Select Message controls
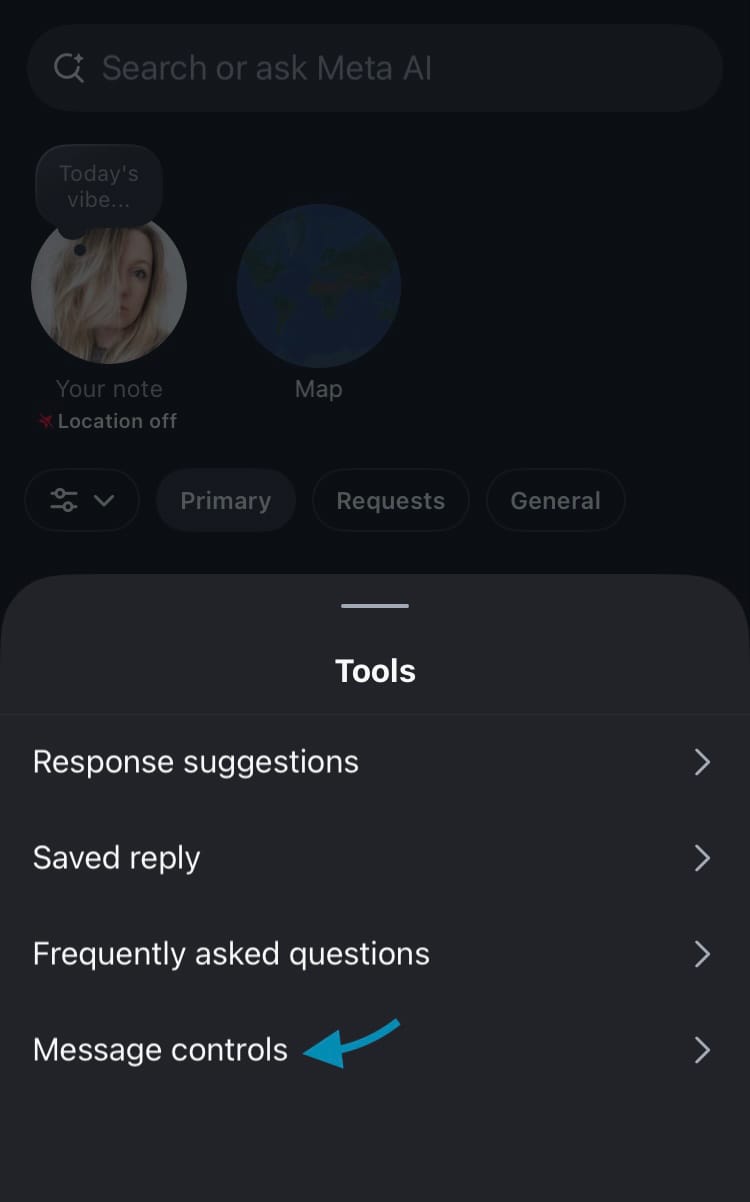 click(x=160, y=1050)
